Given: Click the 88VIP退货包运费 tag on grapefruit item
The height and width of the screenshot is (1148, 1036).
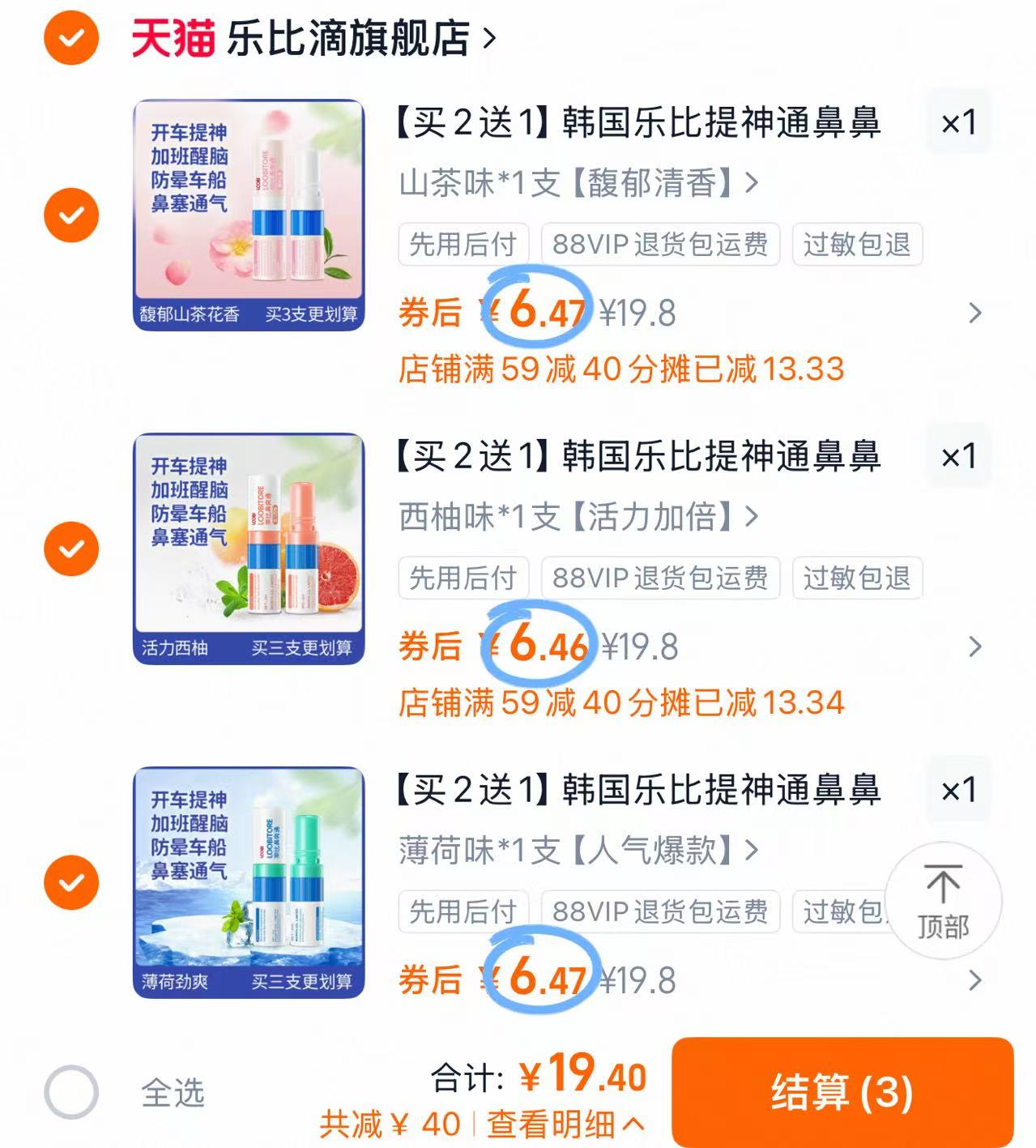Looking at the screenshot, I should [x=661, y=578].
